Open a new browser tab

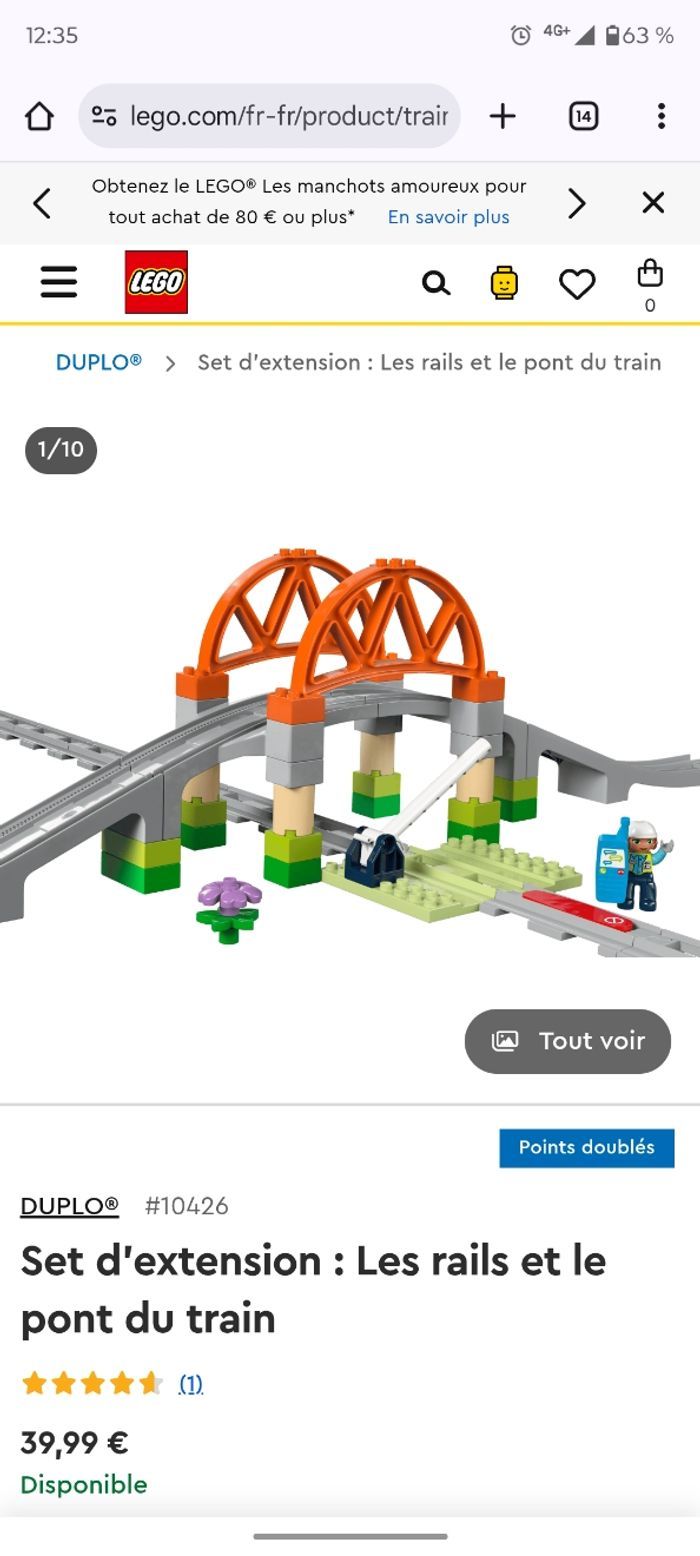pyautogui.click(x=502, y=116)
